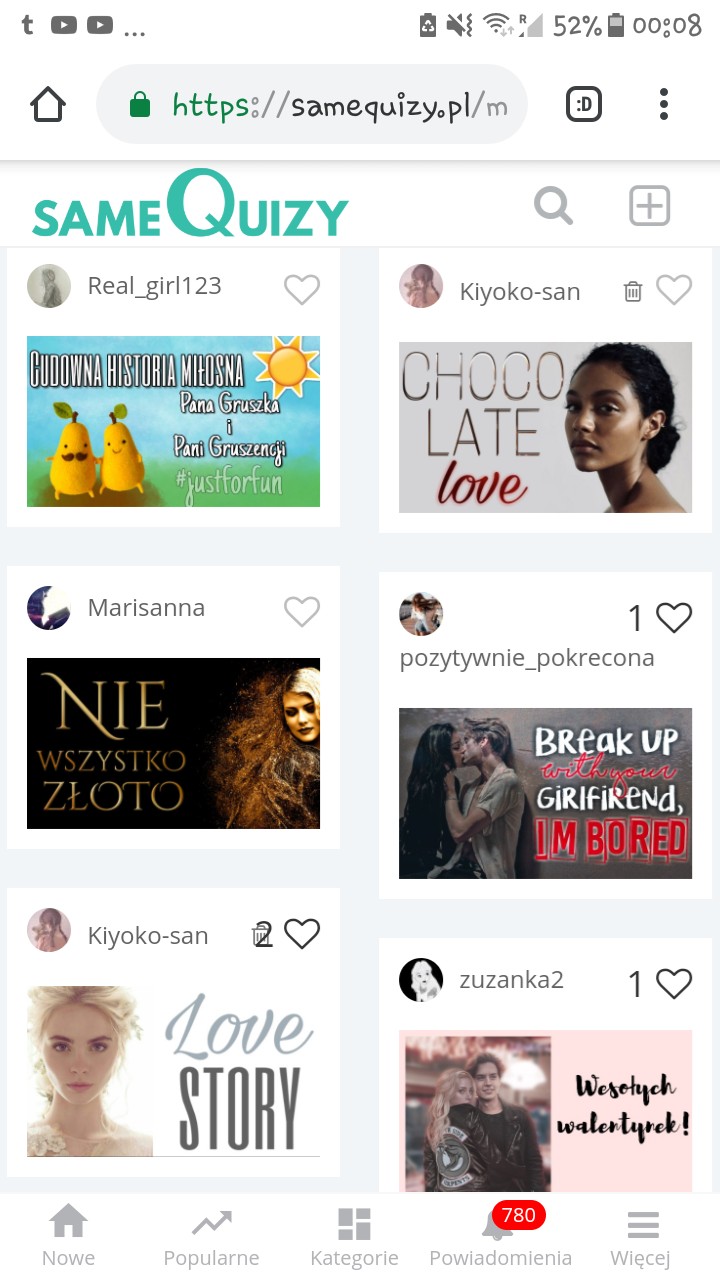Screen dimensions: 720x1280
Task: Tap the plus icon to add a quiz
Action: [649, 206]
